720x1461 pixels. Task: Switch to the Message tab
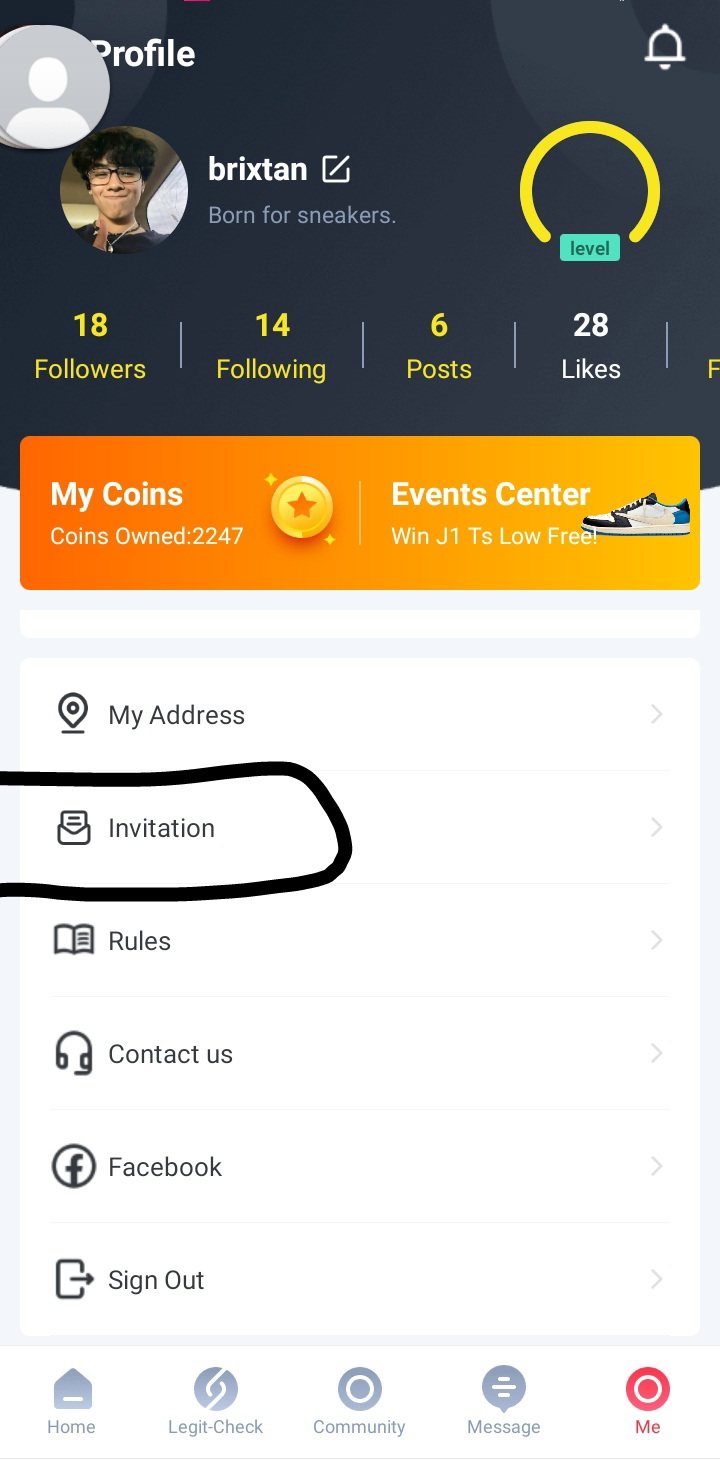503,1402
